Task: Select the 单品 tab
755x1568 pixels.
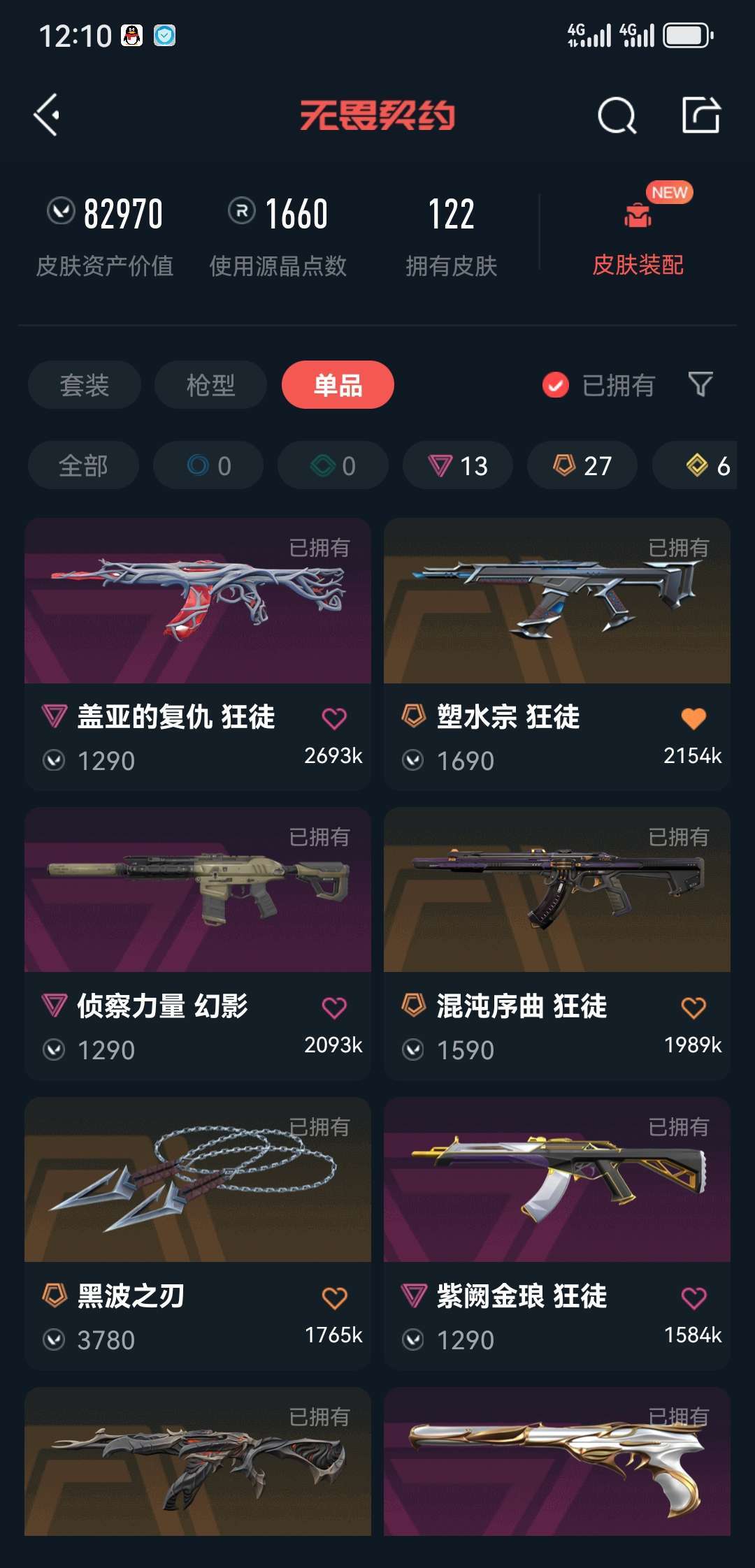Action: click(x=338, y=385)
